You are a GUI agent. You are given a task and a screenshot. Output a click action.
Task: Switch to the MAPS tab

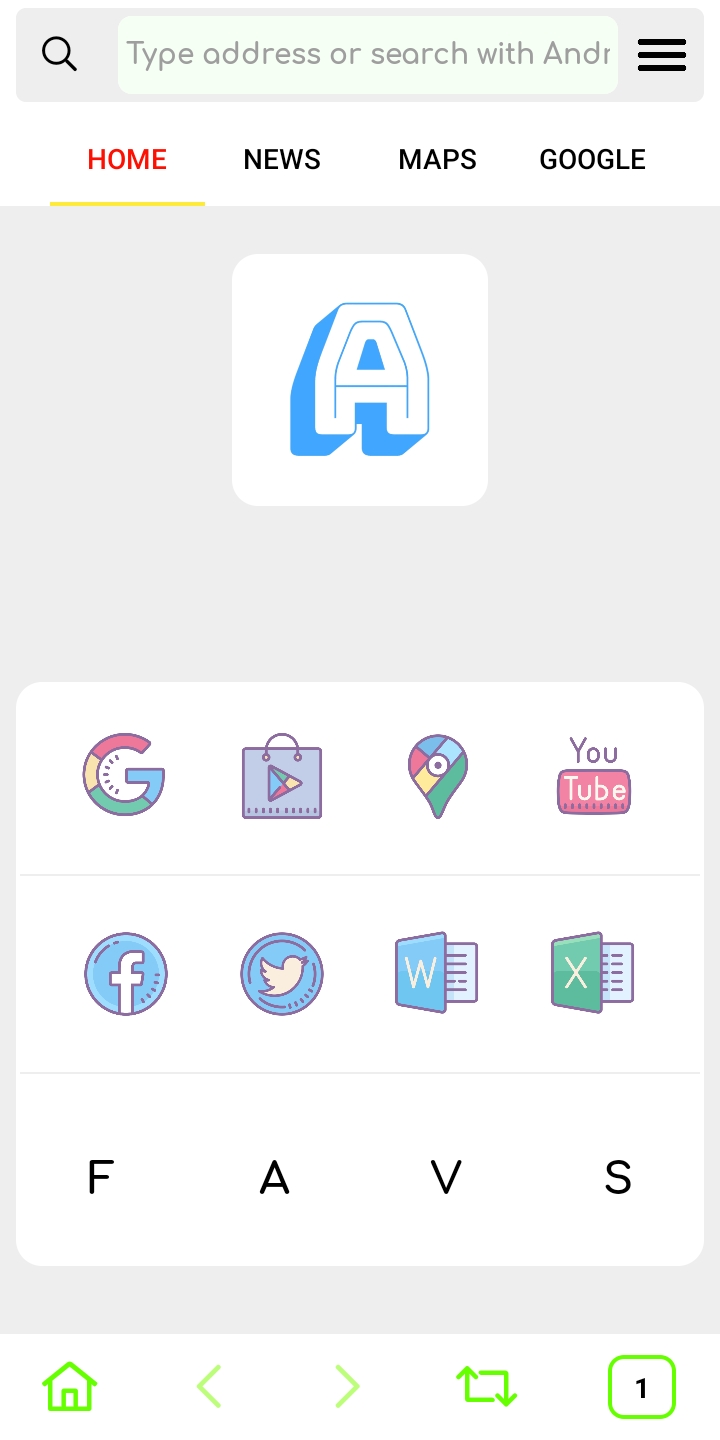437,160
